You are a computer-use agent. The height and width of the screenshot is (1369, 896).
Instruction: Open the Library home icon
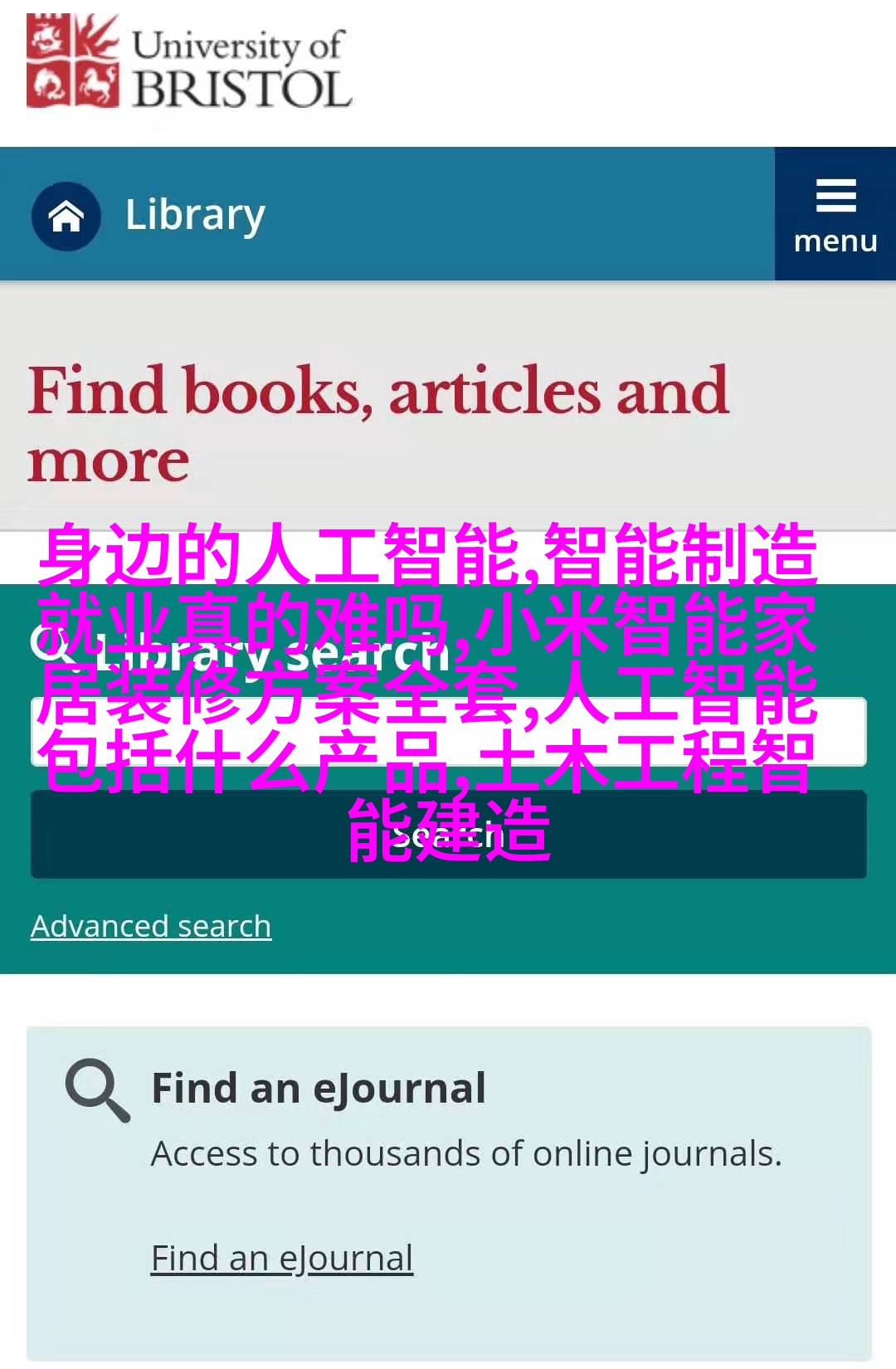click(66, 216)
